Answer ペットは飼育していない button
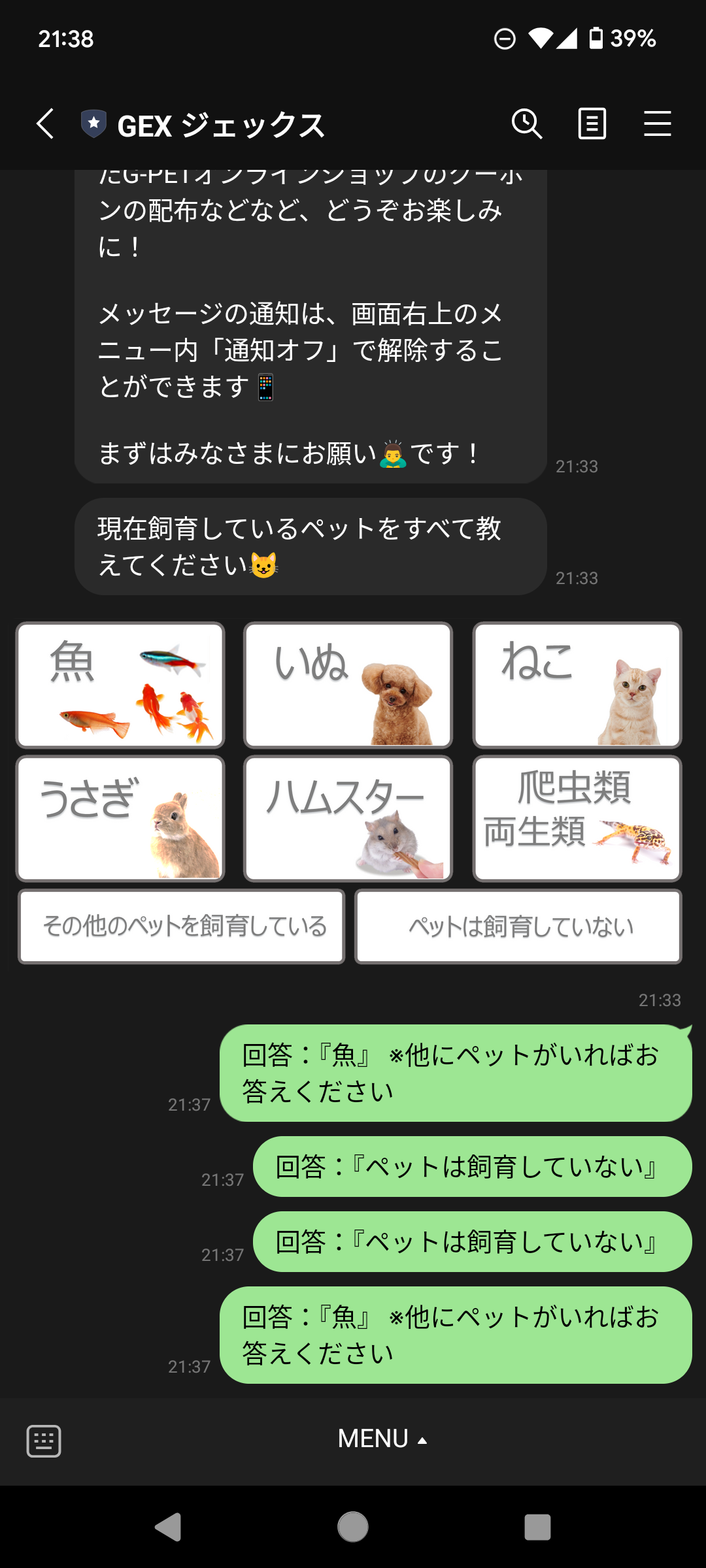This screenshot has height=1568, width=706. [x=518, y=926]
